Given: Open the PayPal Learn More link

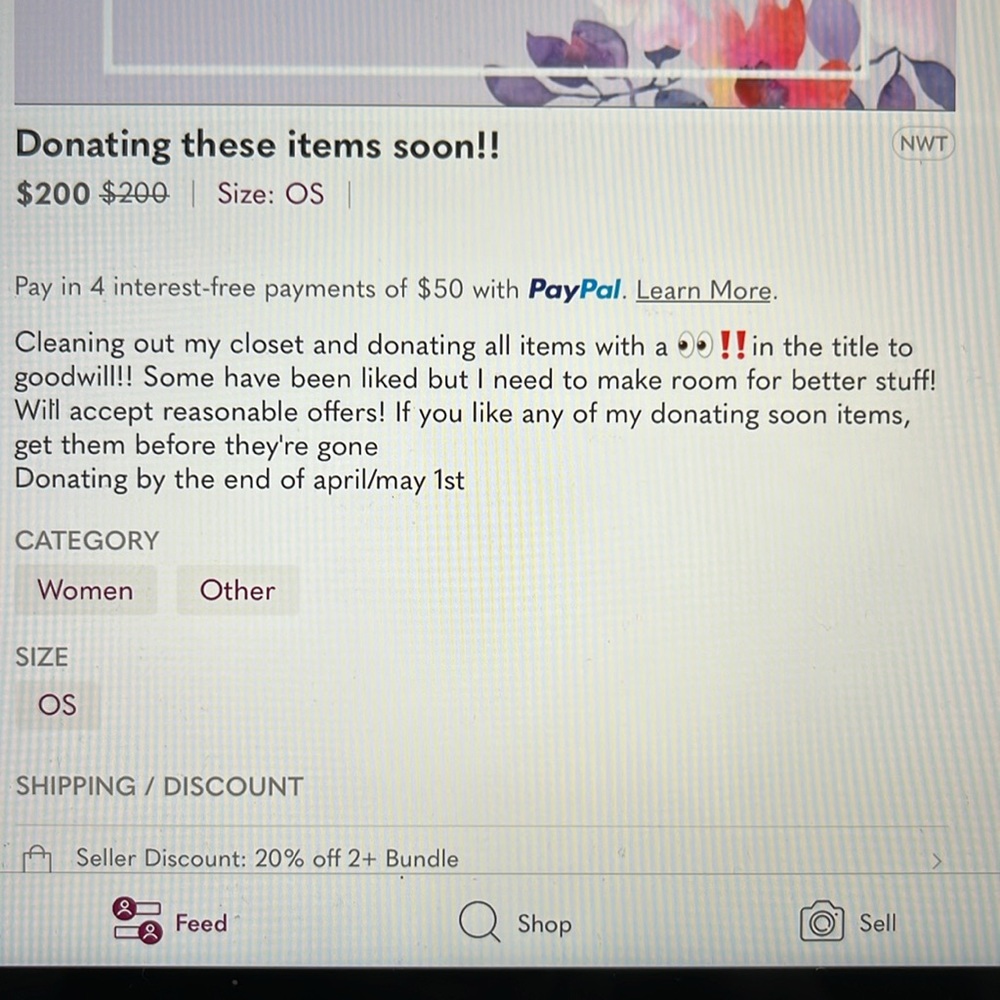Looking at the screenshot, I should 705,291.
